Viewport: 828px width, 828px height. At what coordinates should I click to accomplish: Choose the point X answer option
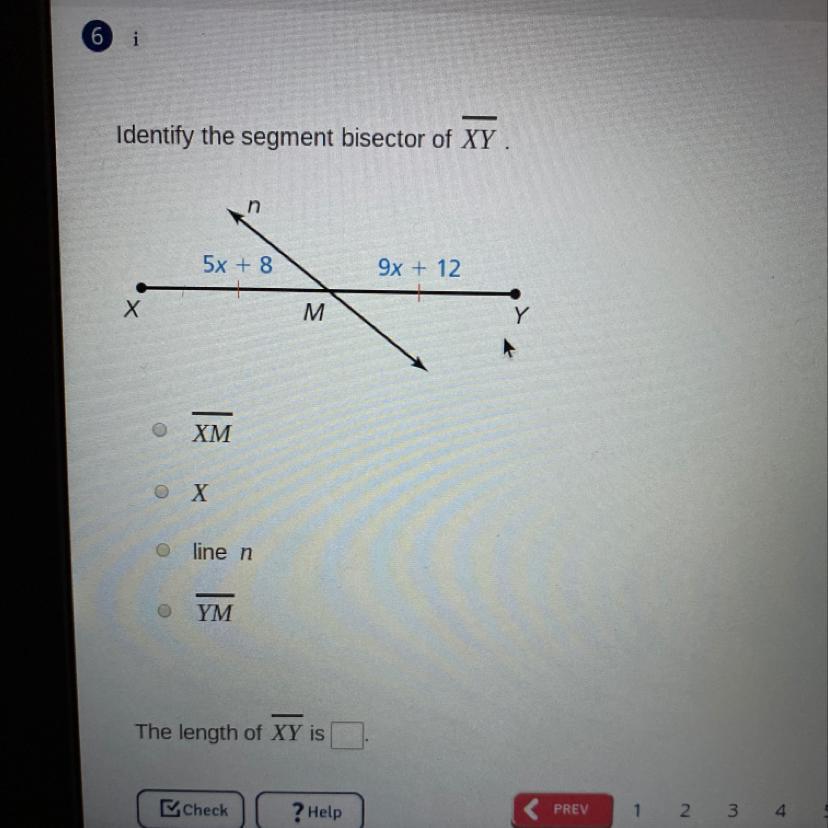pyautogui.click(x=159, y=492)
